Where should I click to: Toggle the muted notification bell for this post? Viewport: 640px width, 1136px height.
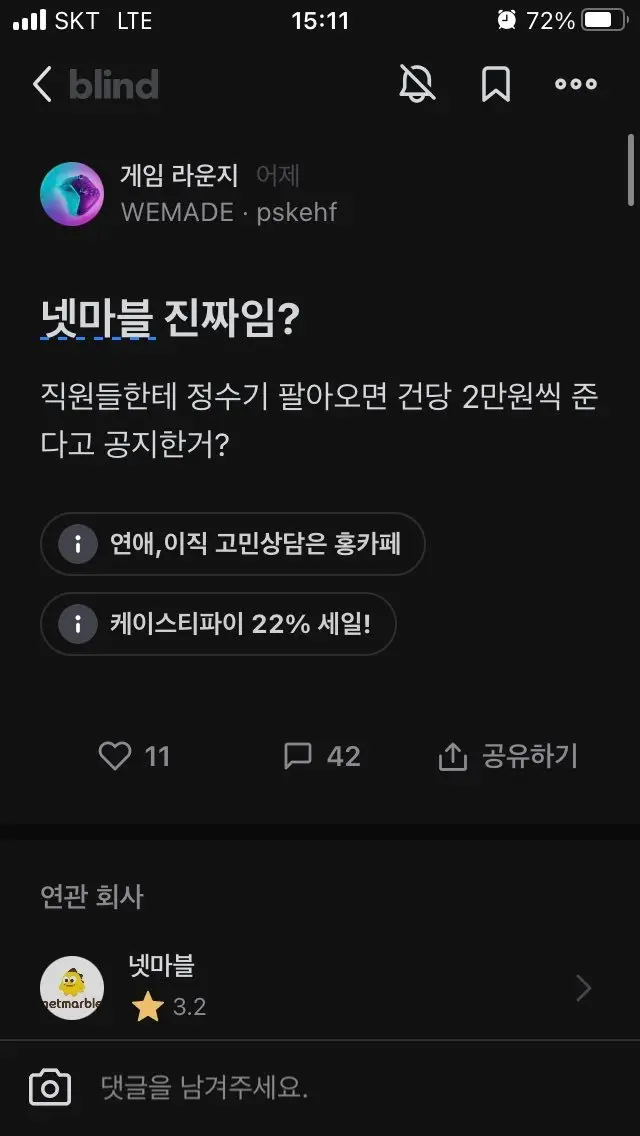point(417,83)
